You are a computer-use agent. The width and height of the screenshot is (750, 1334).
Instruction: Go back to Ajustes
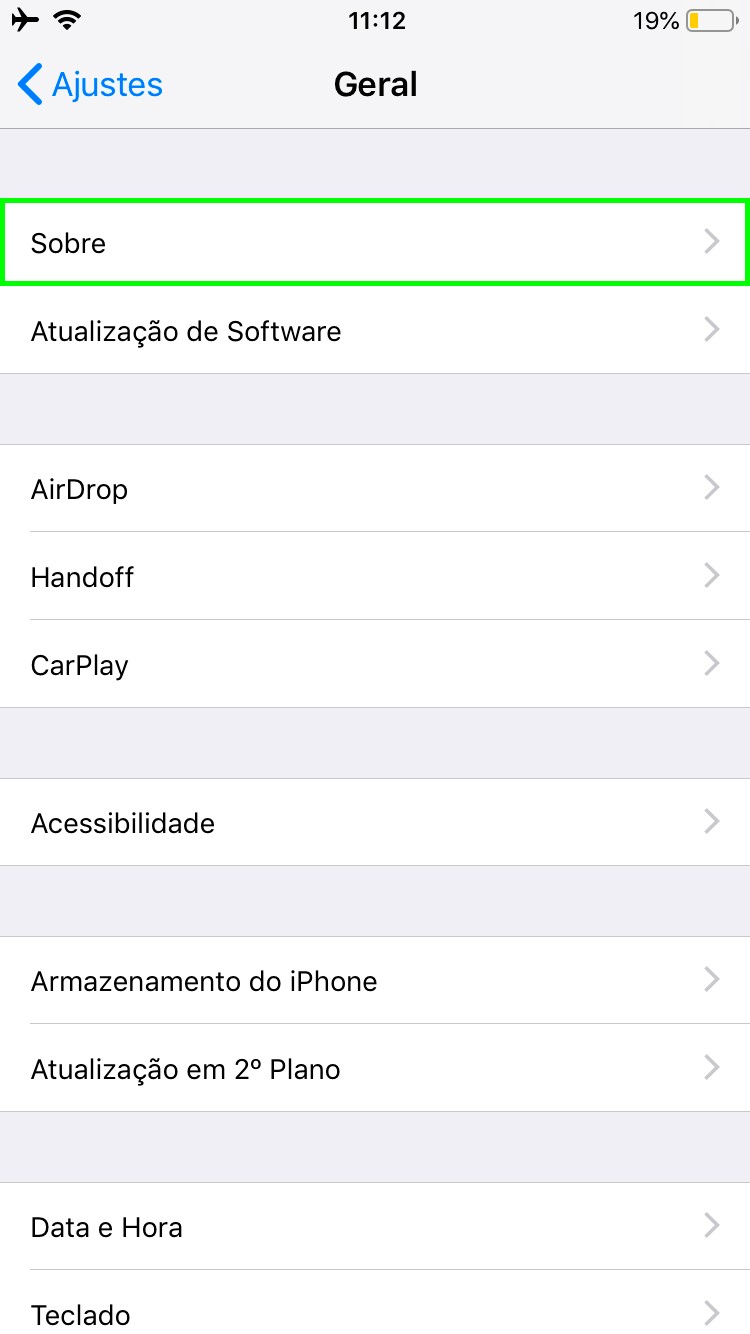click(x=90, y=85)
